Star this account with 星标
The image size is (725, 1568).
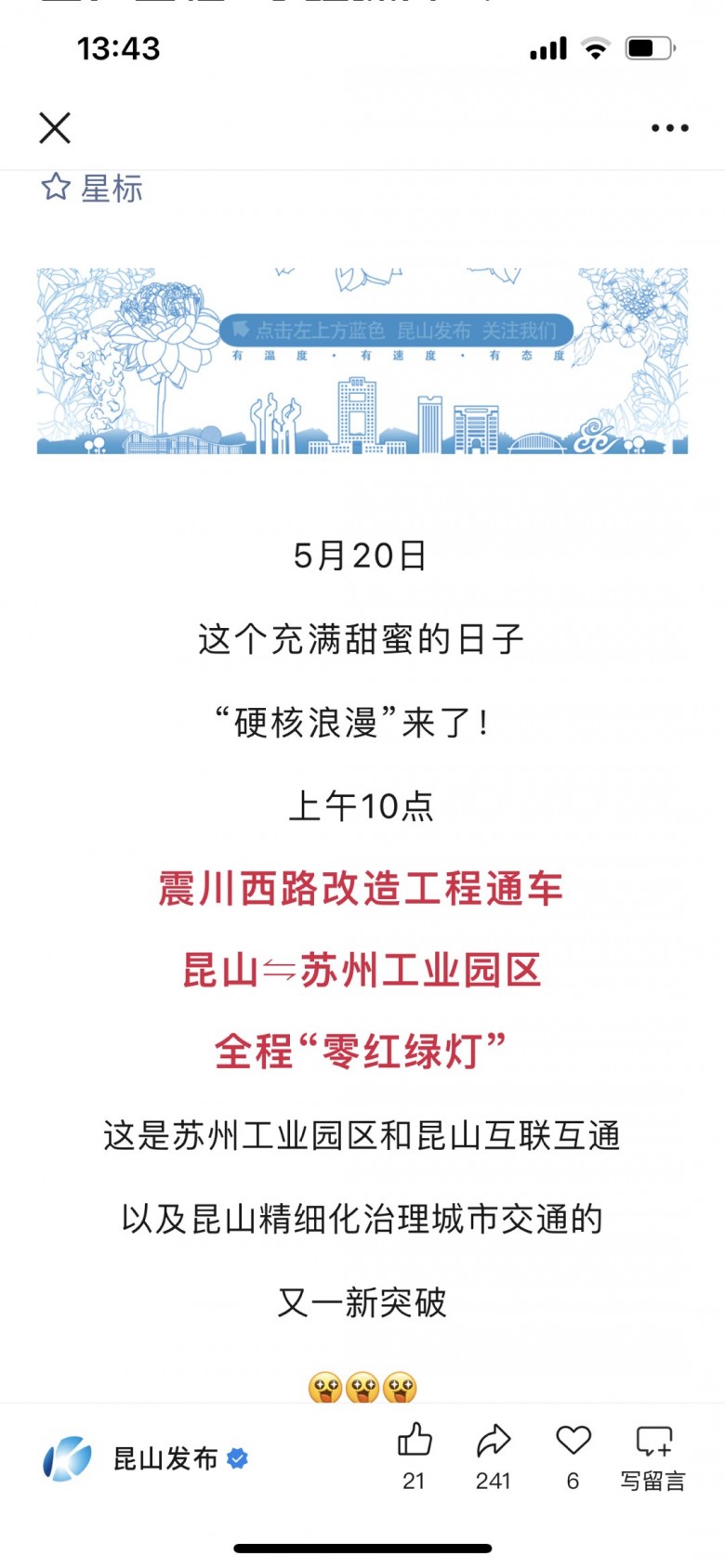point(92,189)
